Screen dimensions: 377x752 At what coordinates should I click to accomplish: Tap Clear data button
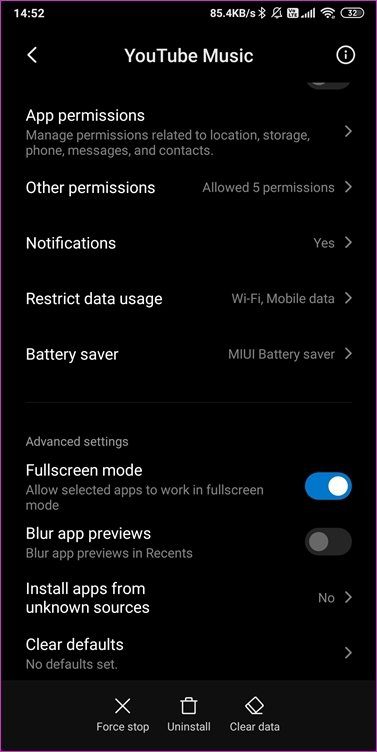pyautogui.click(x=255, y=715)
